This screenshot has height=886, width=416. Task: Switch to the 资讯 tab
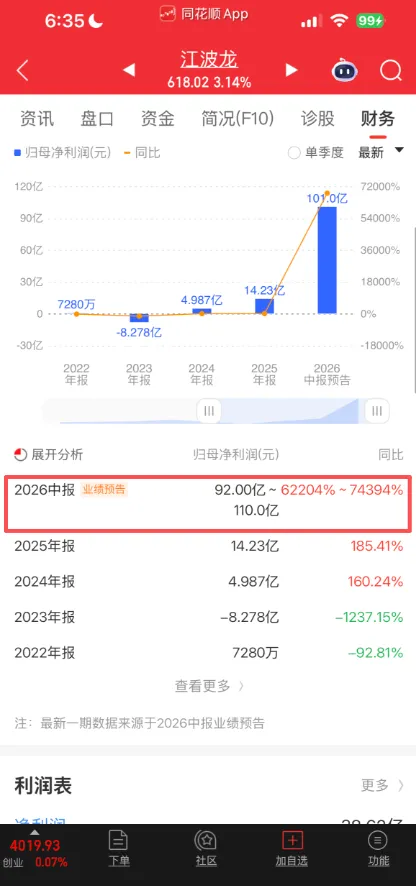click(37, 119)
